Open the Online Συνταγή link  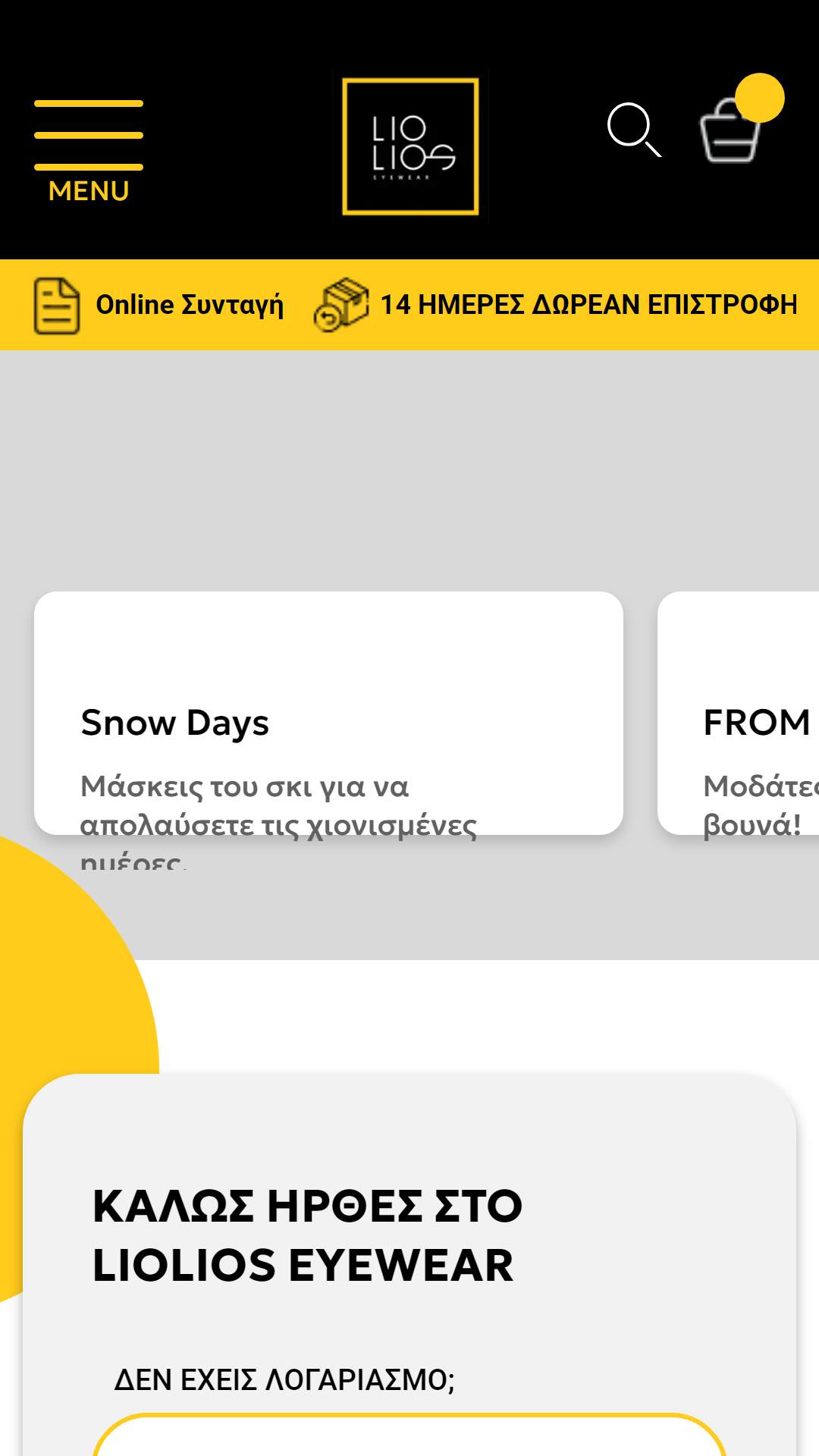click(158, 305)
